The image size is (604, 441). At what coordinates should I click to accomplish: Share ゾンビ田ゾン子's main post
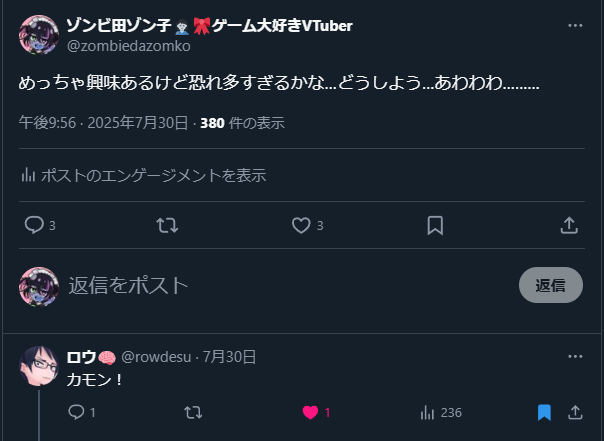[568, 226]
